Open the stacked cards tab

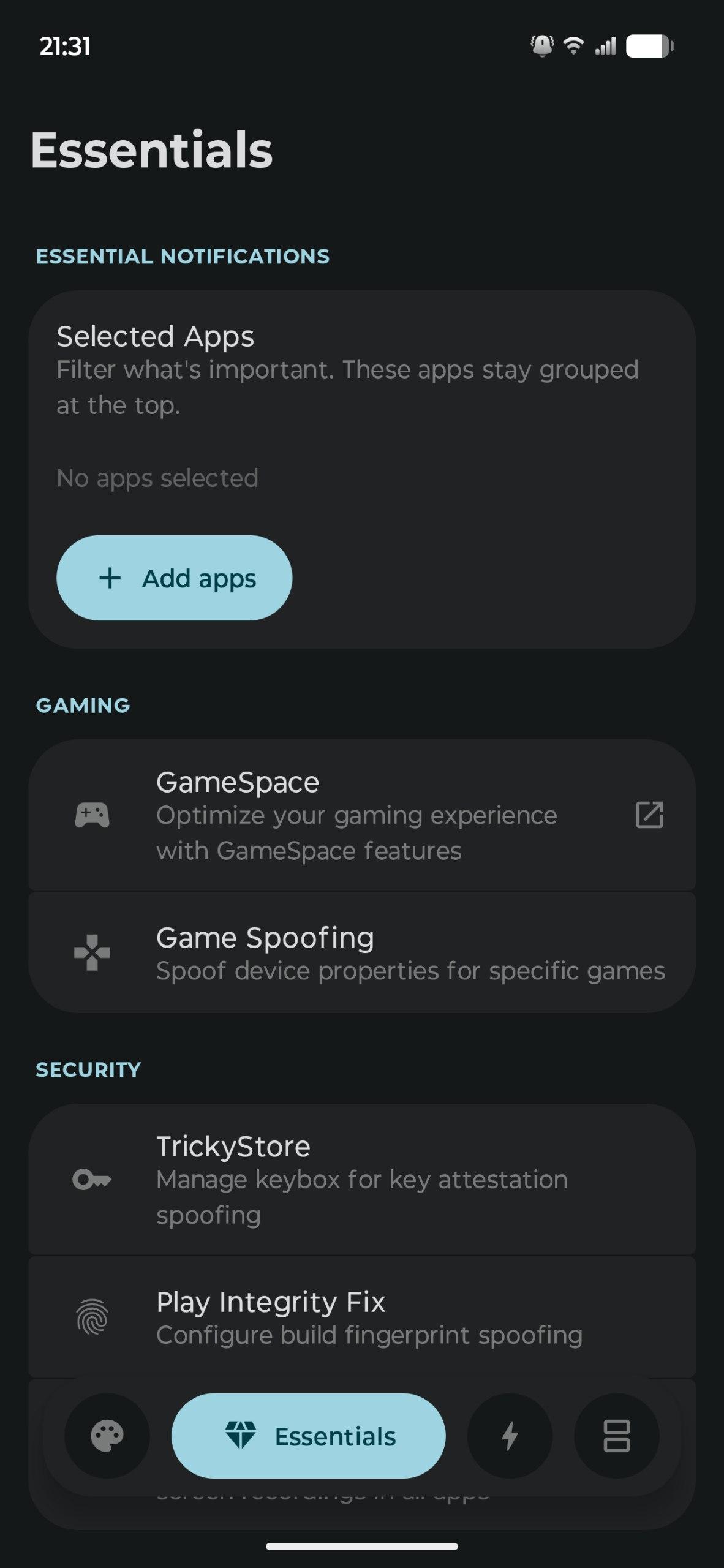click(x=616, y=1436)
